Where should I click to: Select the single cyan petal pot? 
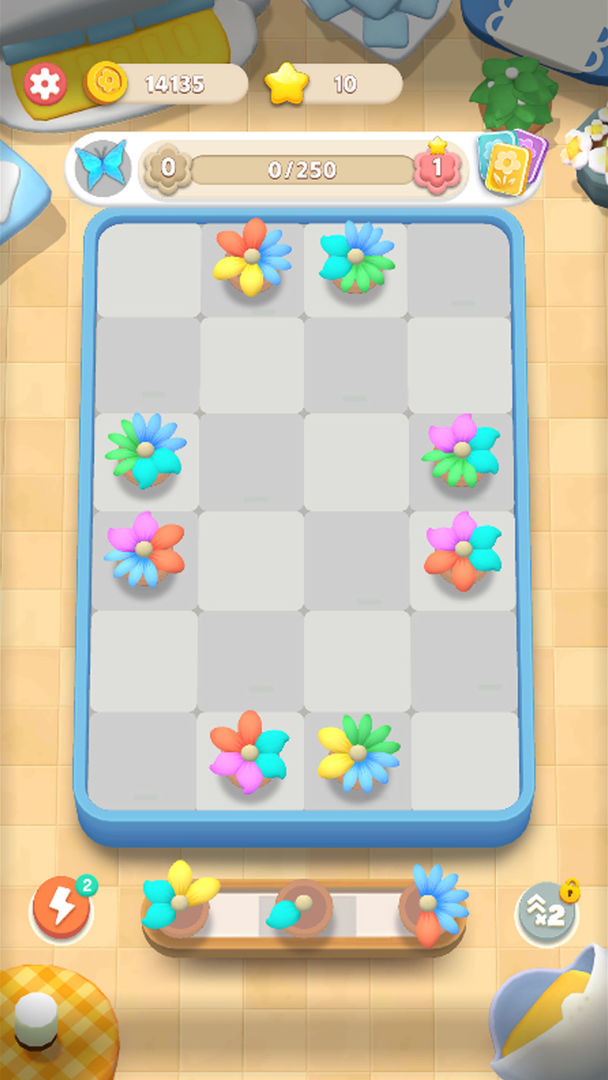coord(301,908)
